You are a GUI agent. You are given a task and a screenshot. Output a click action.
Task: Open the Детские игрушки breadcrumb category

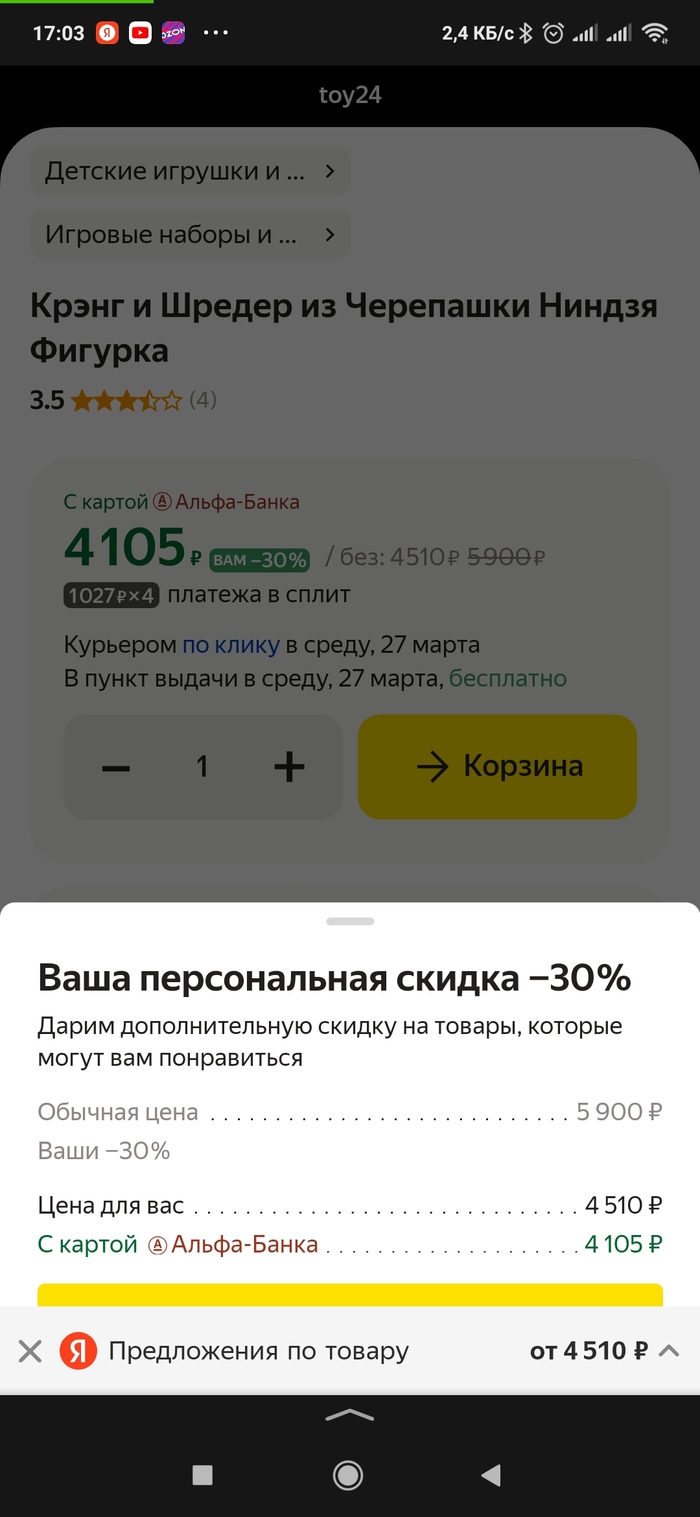189,171
